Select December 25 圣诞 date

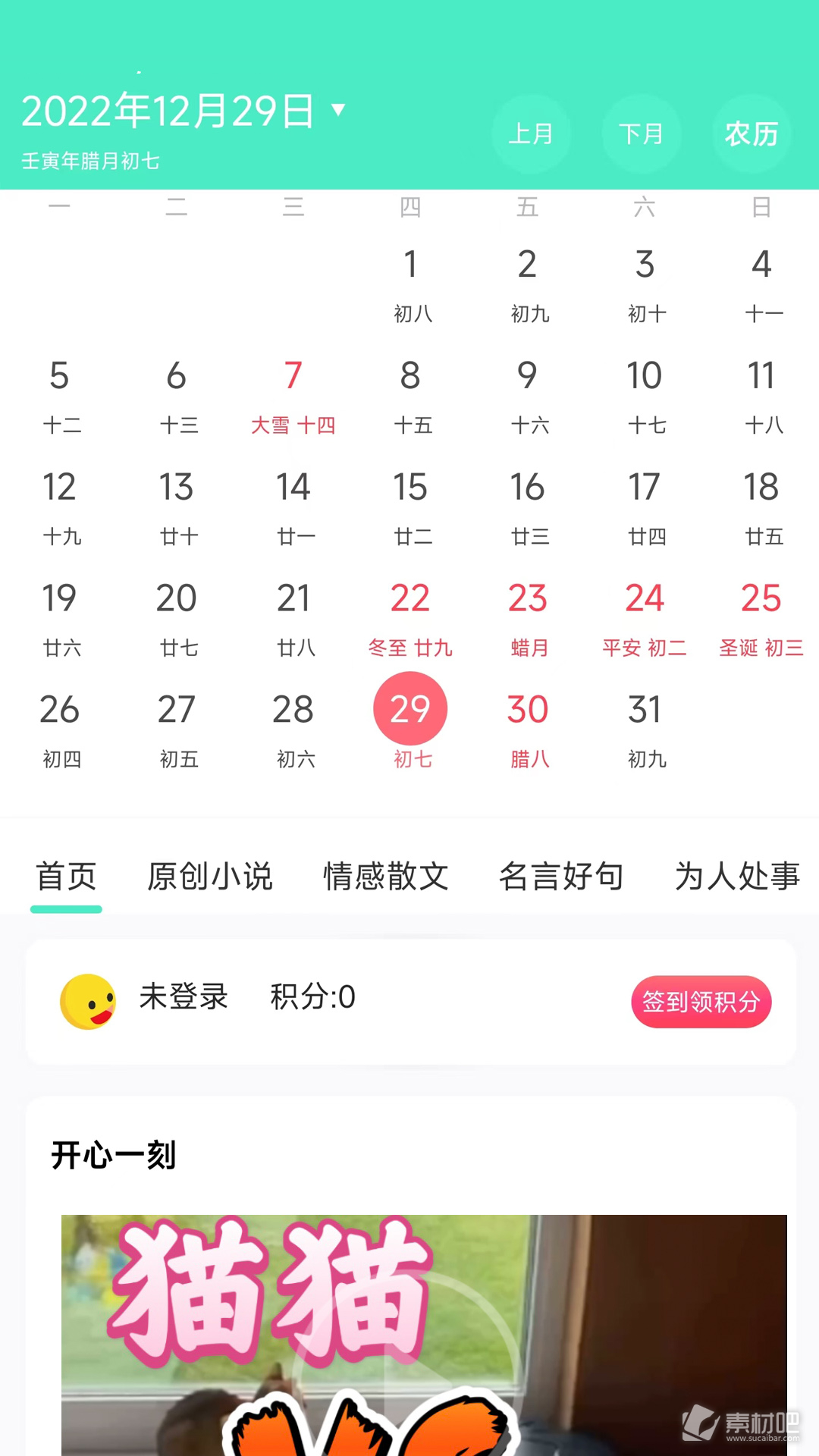click(x=761, y=619)
